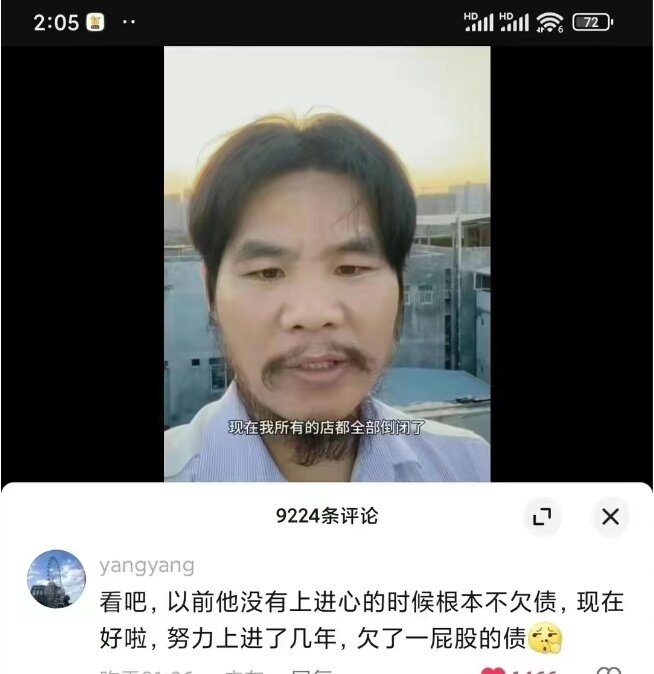Expand the comments panel to full screen

(542, 516)
